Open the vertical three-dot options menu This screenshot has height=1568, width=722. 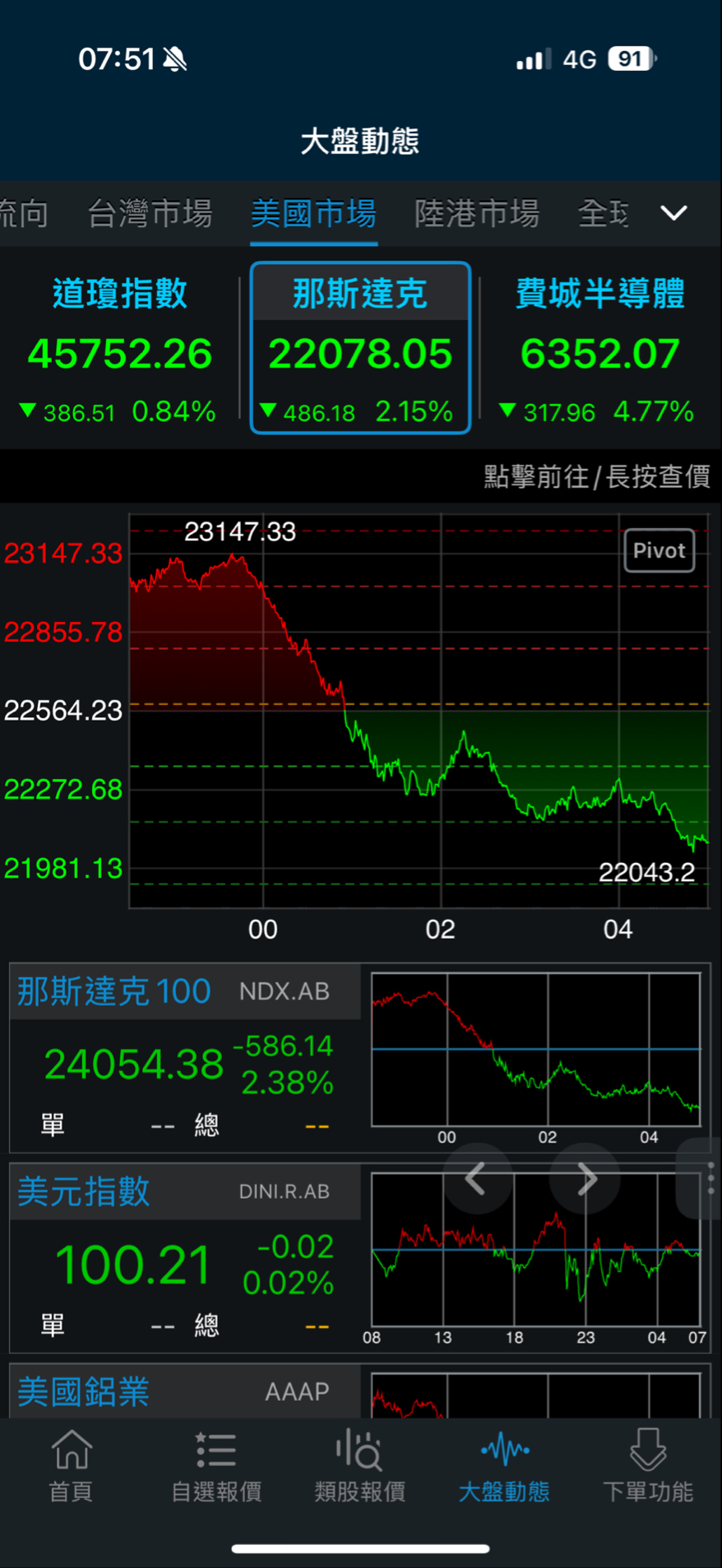708,1179
